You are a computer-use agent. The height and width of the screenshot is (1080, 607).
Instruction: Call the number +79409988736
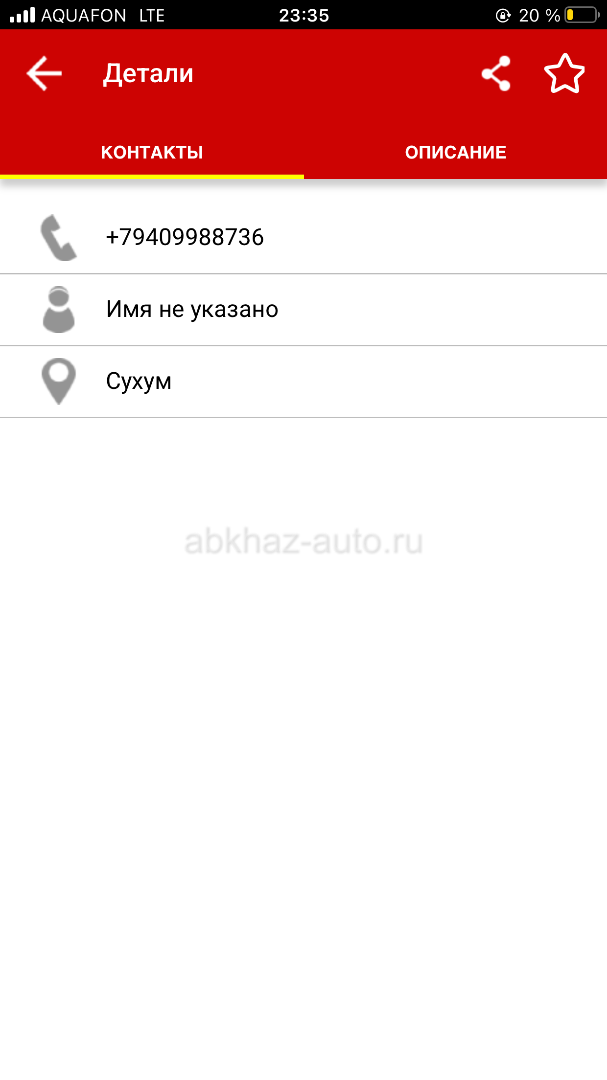click(185, 237)
